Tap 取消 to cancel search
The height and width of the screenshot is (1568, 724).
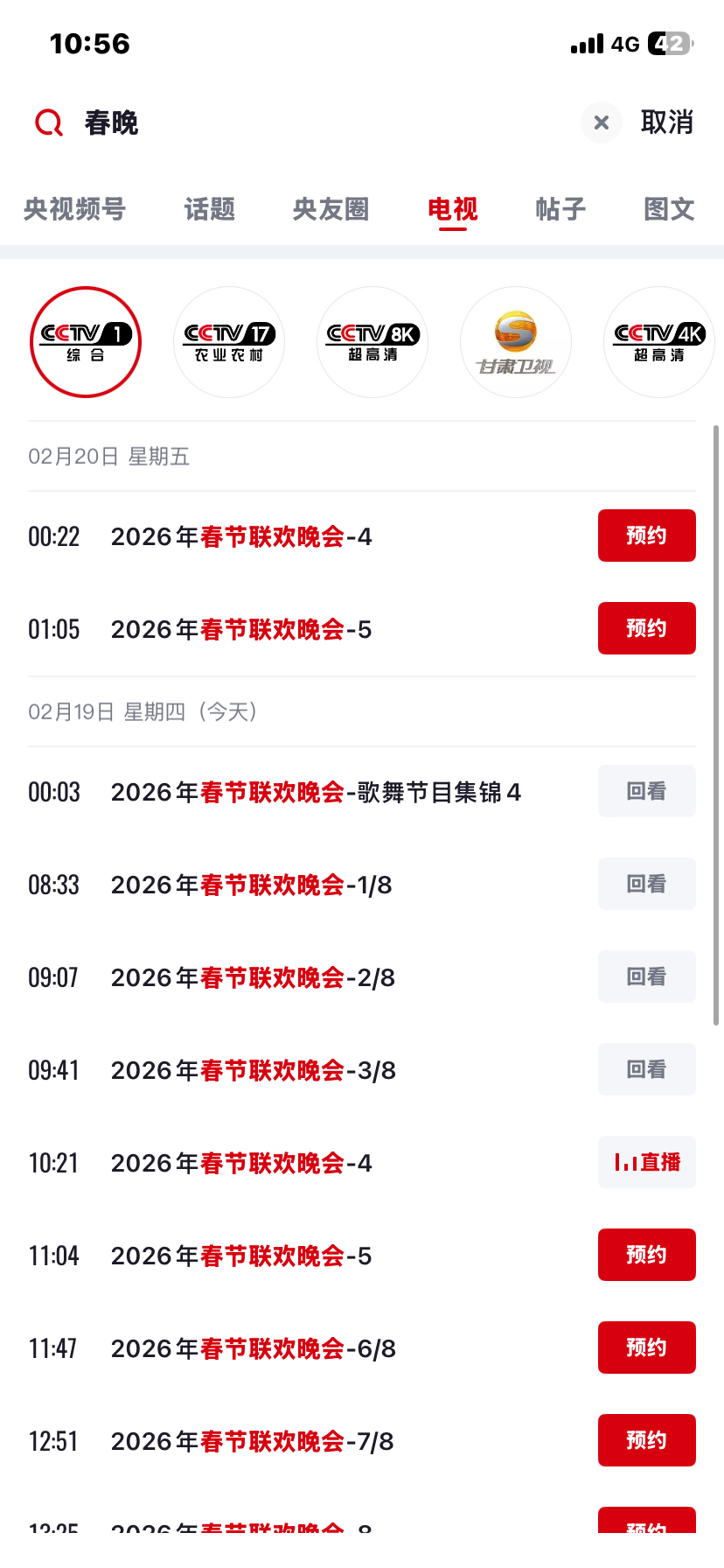coord(667,122)
